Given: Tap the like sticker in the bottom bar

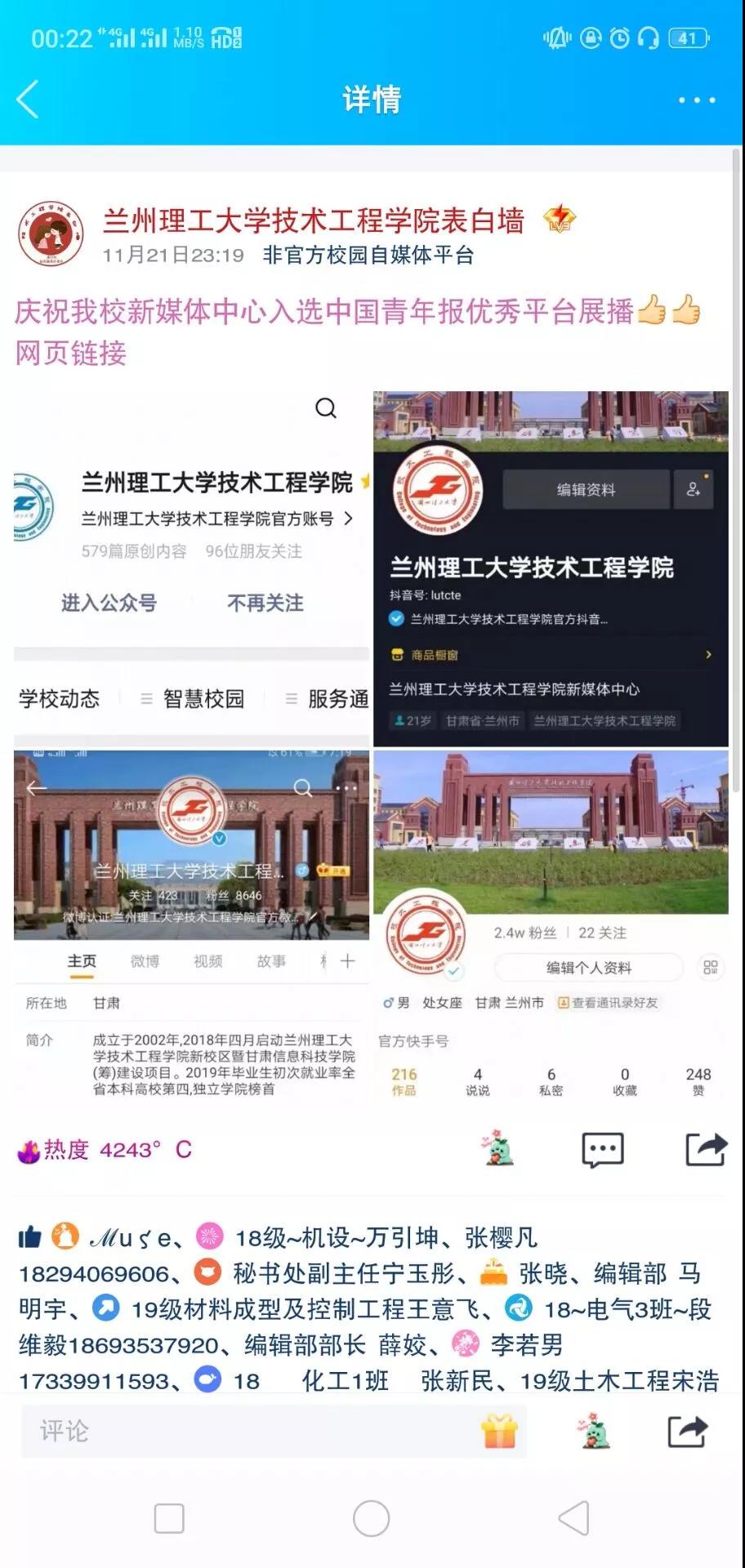Looking at the screenshot, I should 596,1431.
